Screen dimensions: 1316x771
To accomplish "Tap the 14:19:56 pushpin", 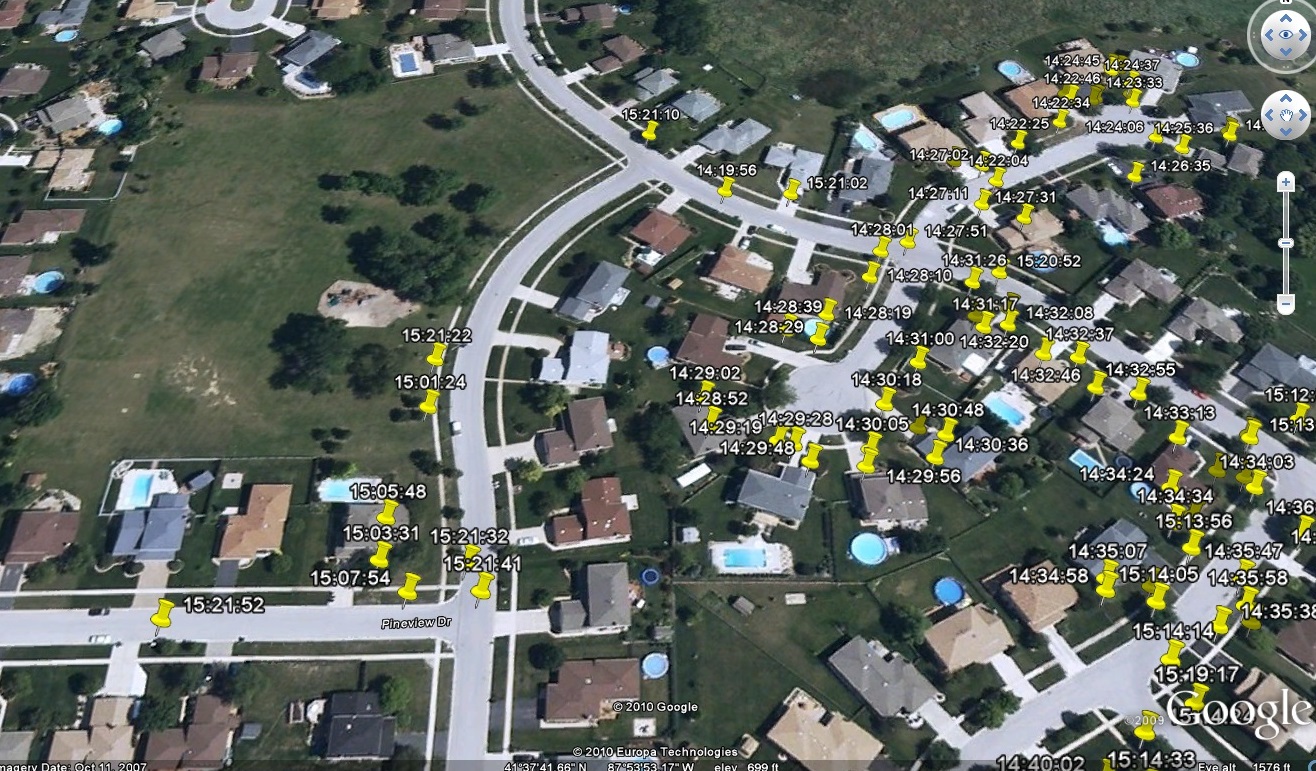I will (x=726, y=188).
